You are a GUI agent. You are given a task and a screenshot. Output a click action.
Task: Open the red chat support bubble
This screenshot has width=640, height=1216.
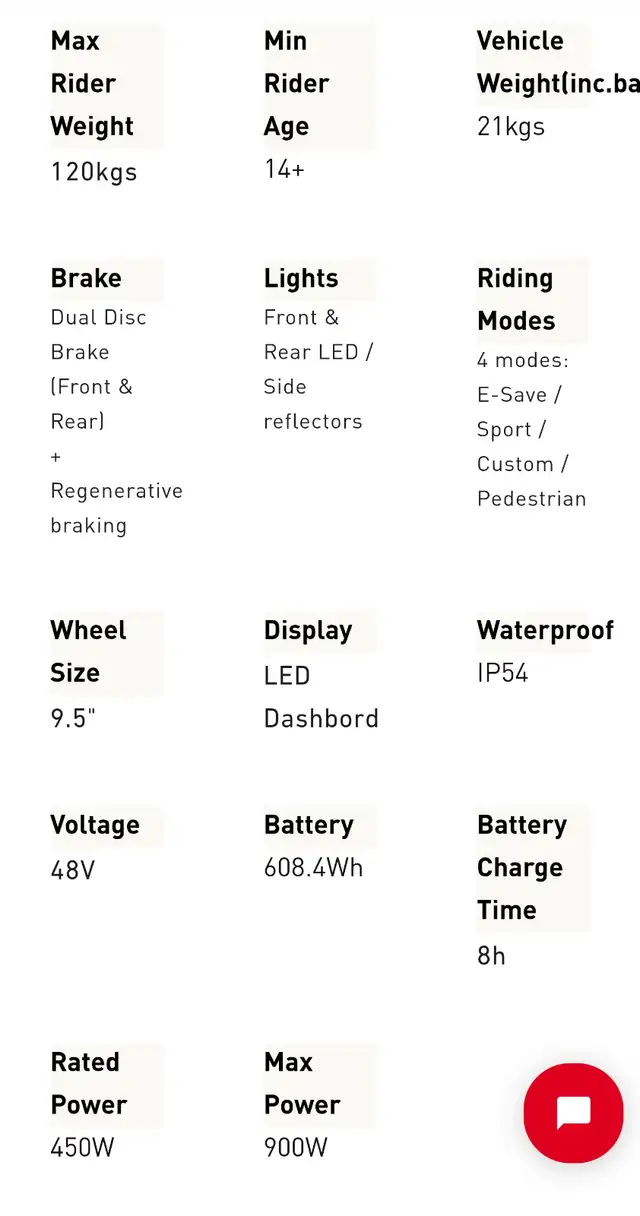[x=574, y=1113]
